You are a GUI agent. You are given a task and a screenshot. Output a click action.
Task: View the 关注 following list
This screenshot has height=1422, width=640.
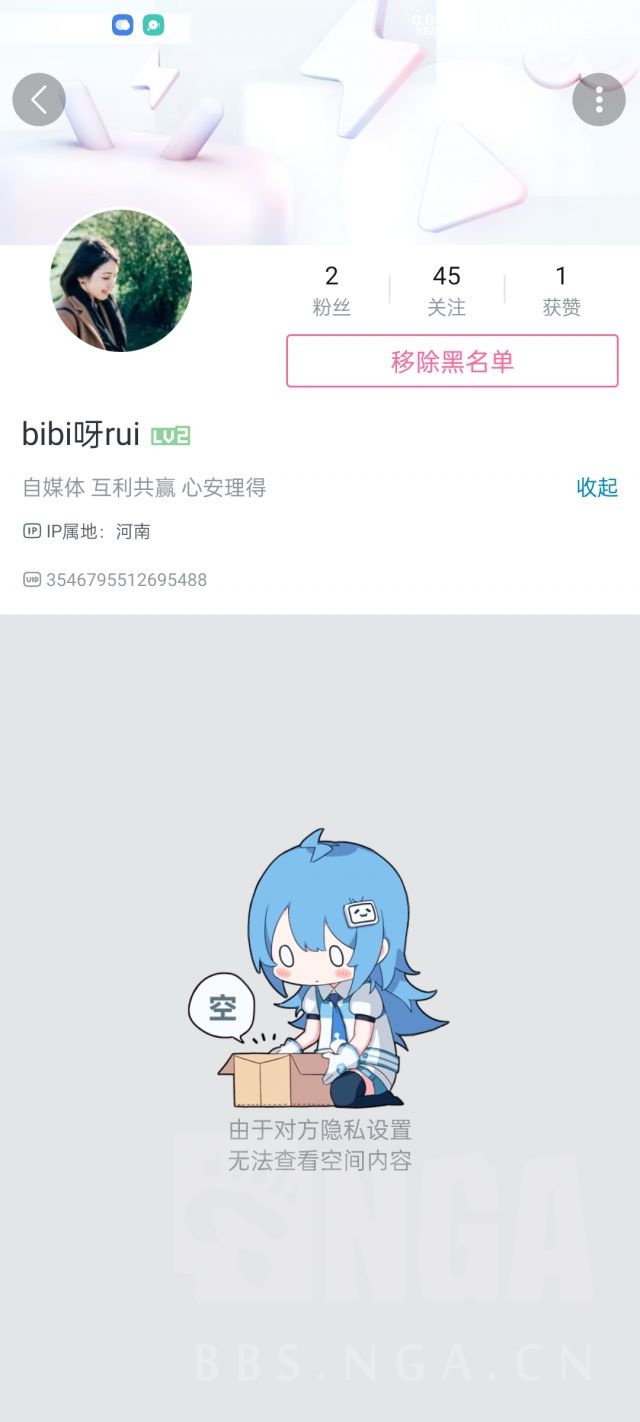point(447,290)
